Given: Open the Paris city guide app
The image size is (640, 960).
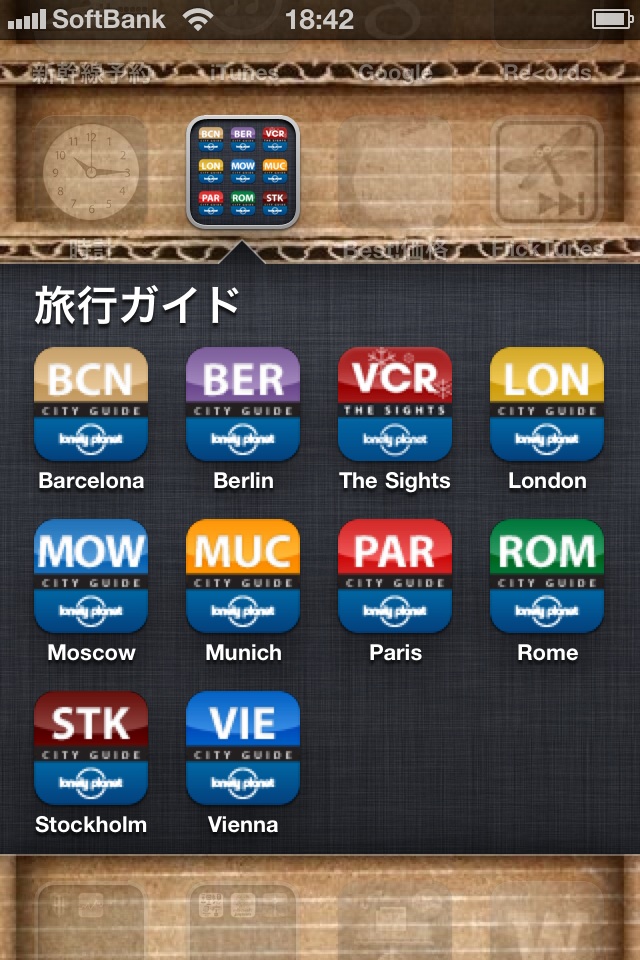Looking at the screenshot, I should pyautogui.click(x=395, y=576).
